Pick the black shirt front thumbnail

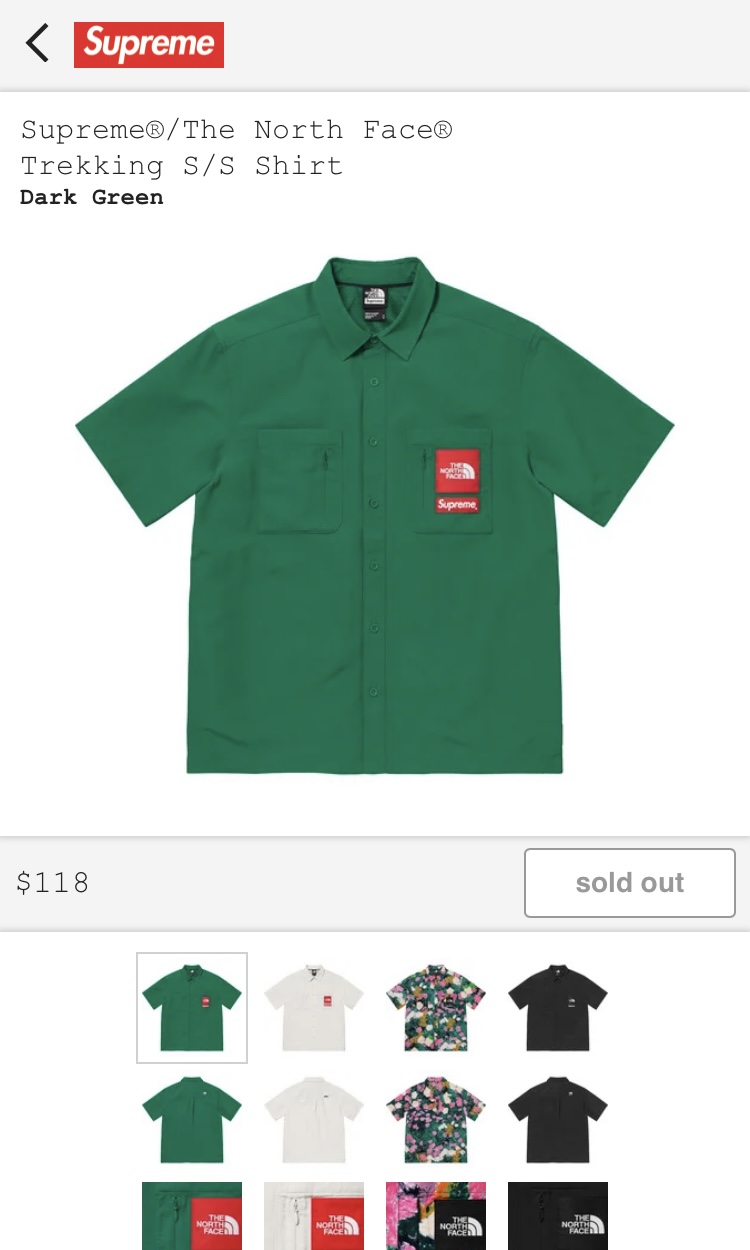click(558, 1008)
